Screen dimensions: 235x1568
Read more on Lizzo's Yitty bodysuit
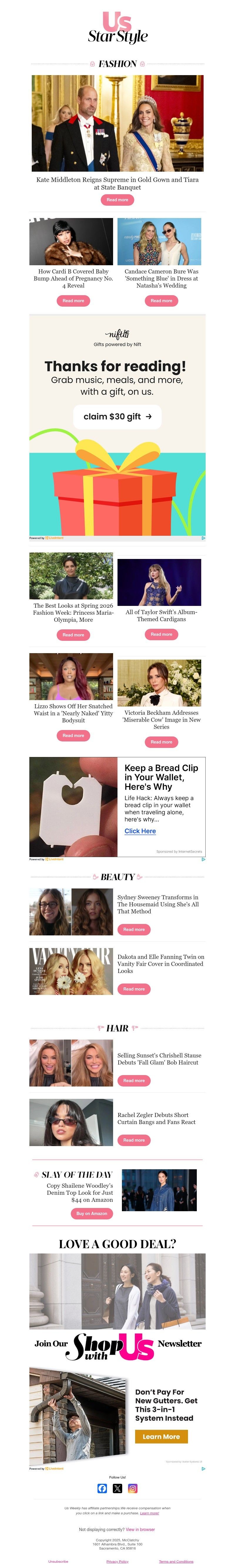click(x=73, y=735)
